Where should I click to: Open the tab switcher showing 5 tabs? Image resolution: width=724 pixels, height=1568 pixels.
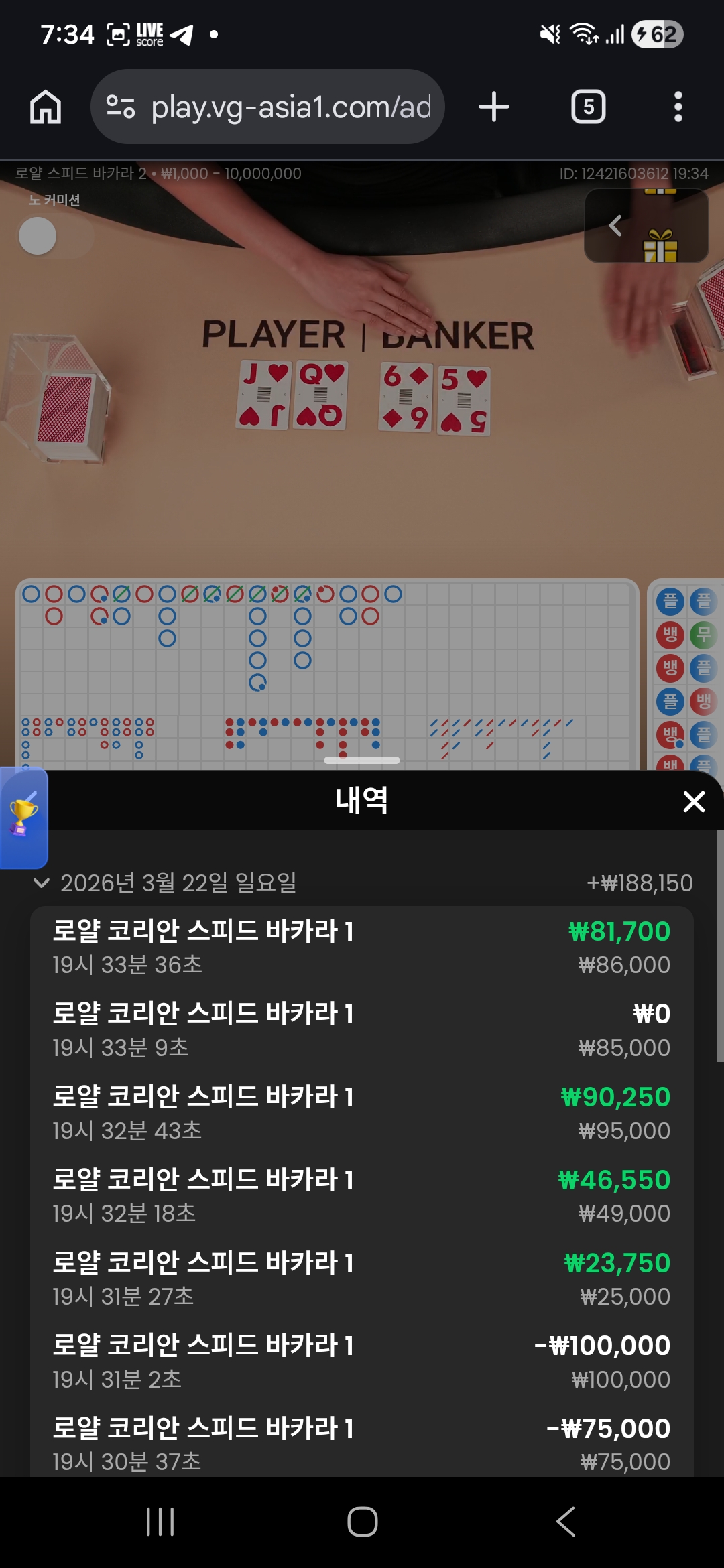click(589, 107)
